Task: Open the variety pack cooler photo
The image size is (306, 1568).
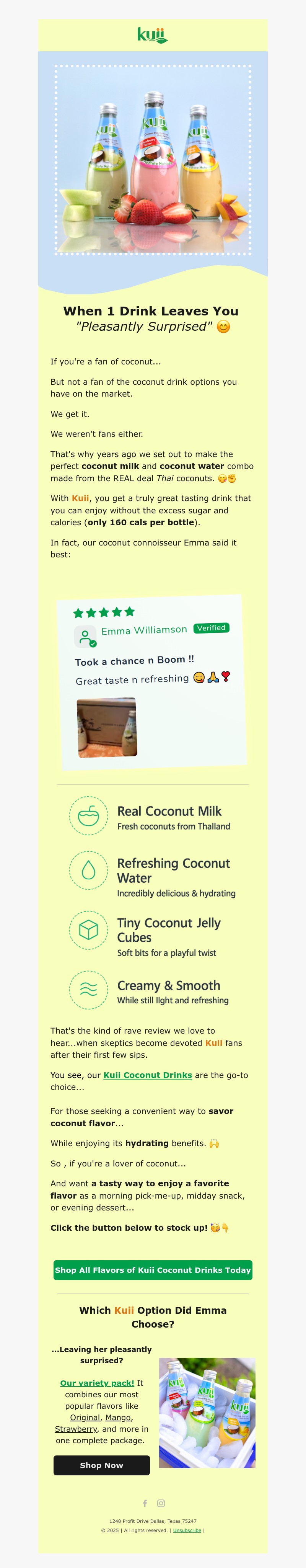Action: click(x=207, y=1413)
